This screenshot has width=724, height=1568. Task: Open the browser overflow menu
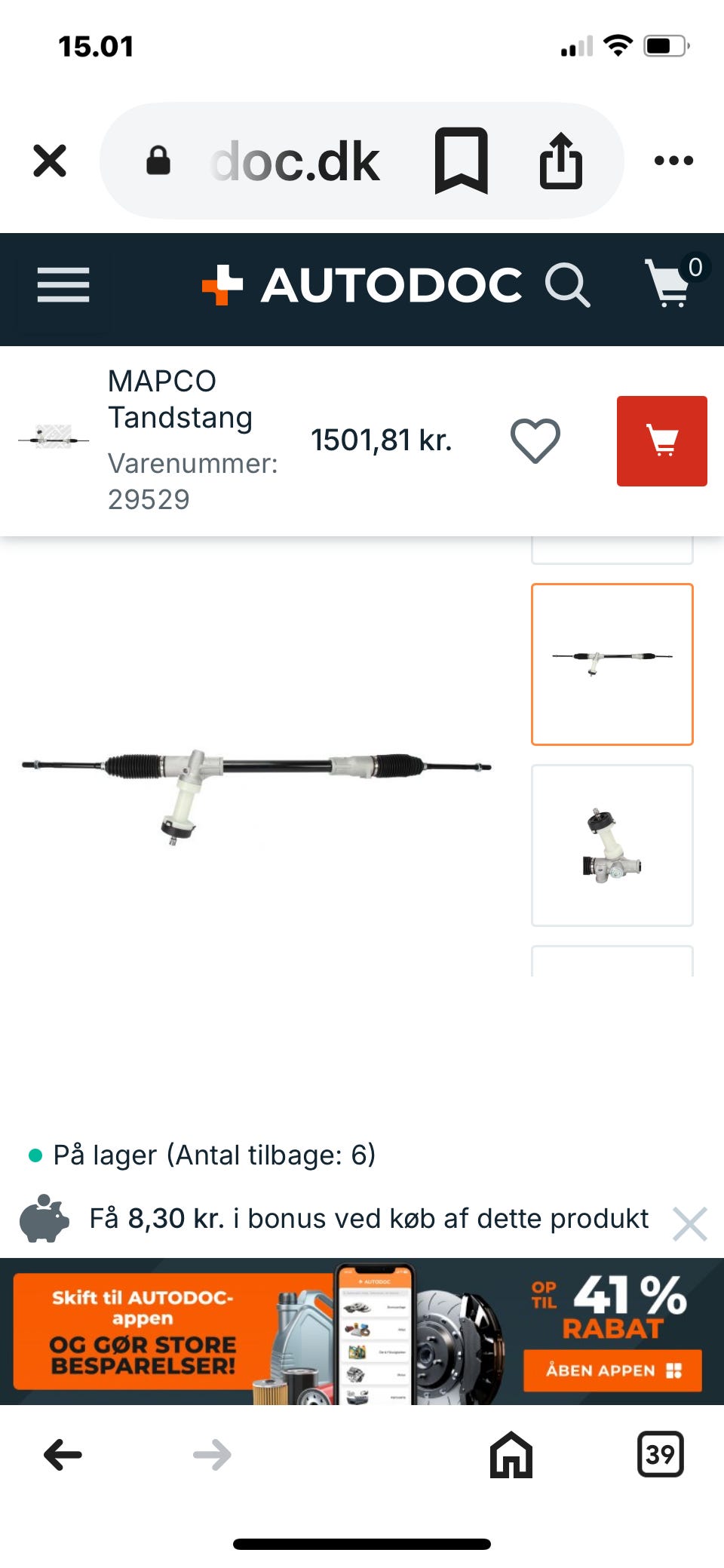[x=673, y=161]
